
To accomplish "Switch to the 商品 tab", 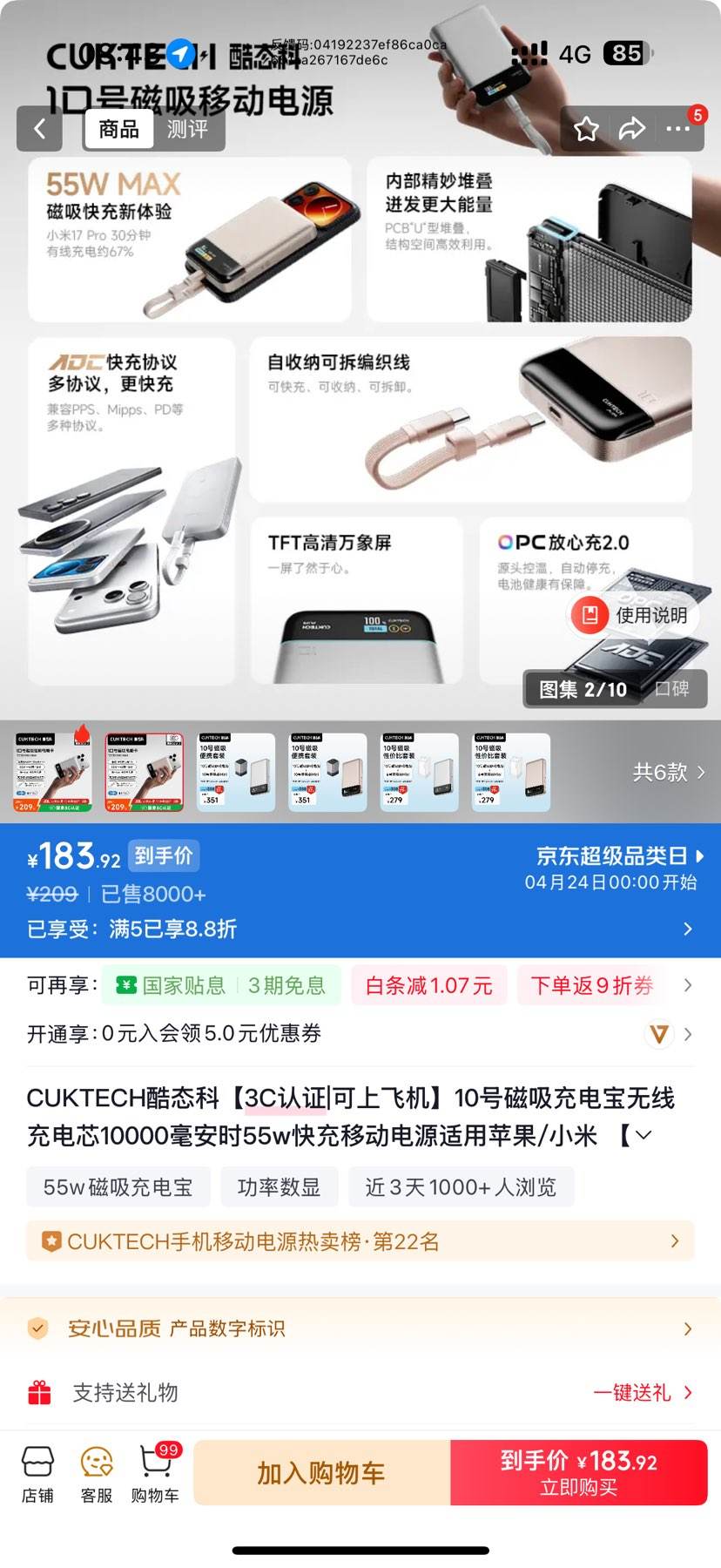I will pos(118,128).
